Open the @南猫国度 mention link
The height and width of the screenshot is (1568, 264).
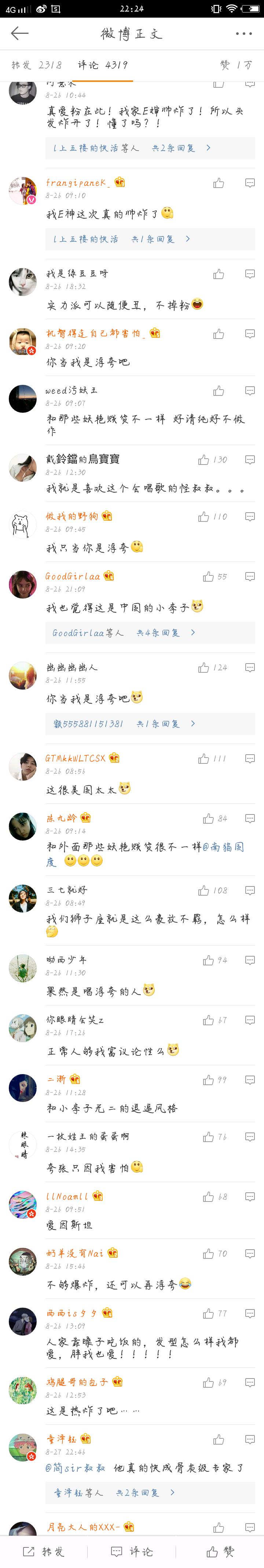pos(223,847)
